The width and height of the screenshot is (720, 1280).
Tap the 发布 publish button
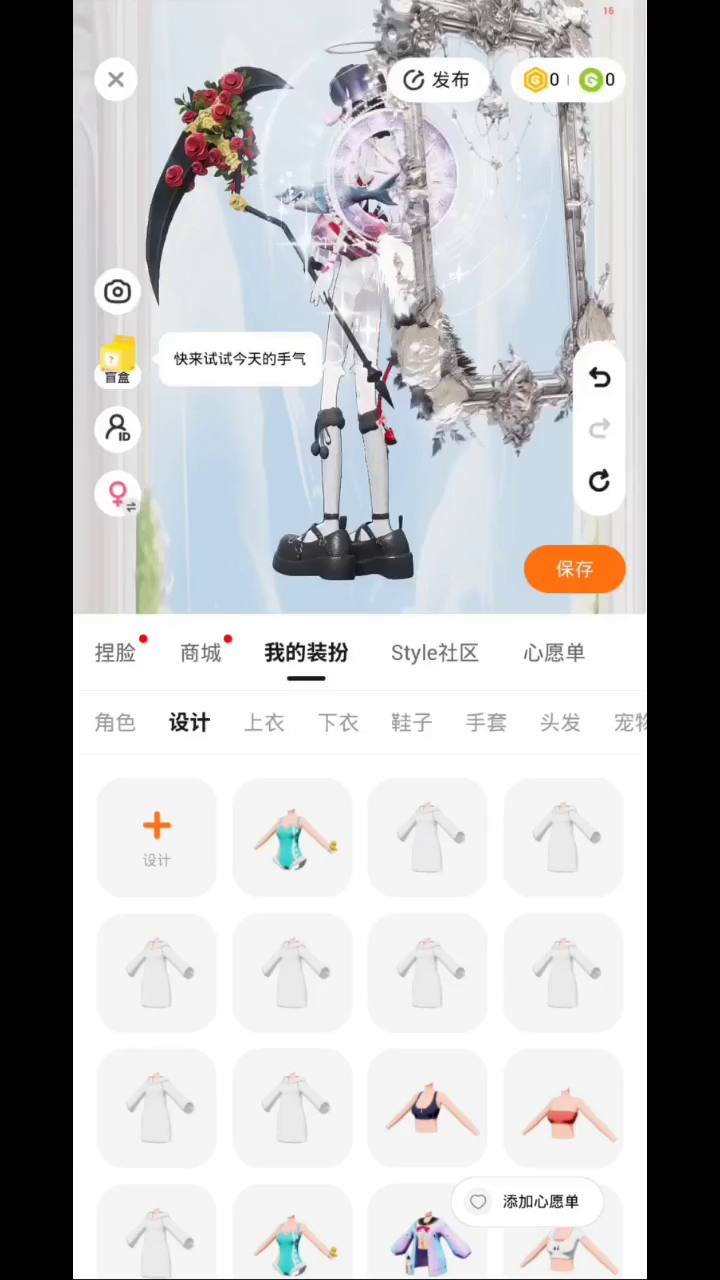tap(437, 80)
